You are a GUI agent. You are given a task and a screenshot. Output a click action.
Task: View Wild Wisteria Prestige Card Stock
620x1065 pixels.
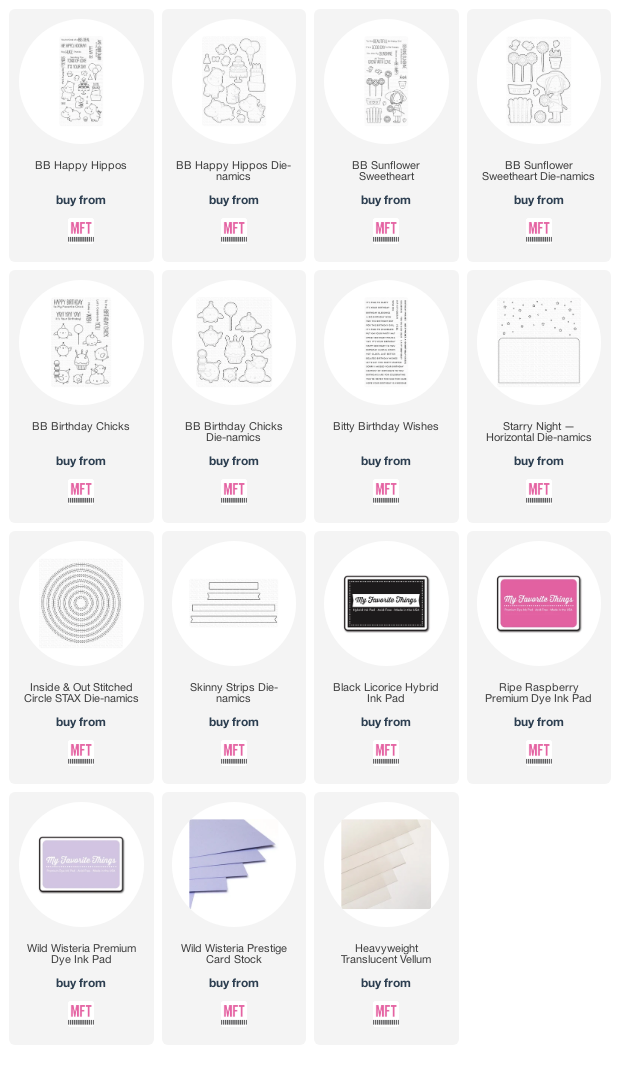click(234, 953)
